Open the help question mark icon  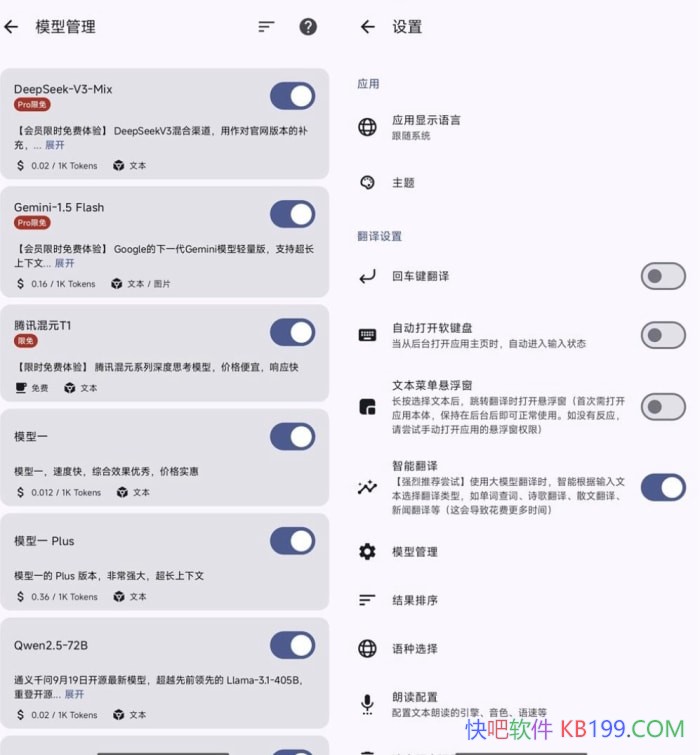pyautogui.click(x=308, y=27)
